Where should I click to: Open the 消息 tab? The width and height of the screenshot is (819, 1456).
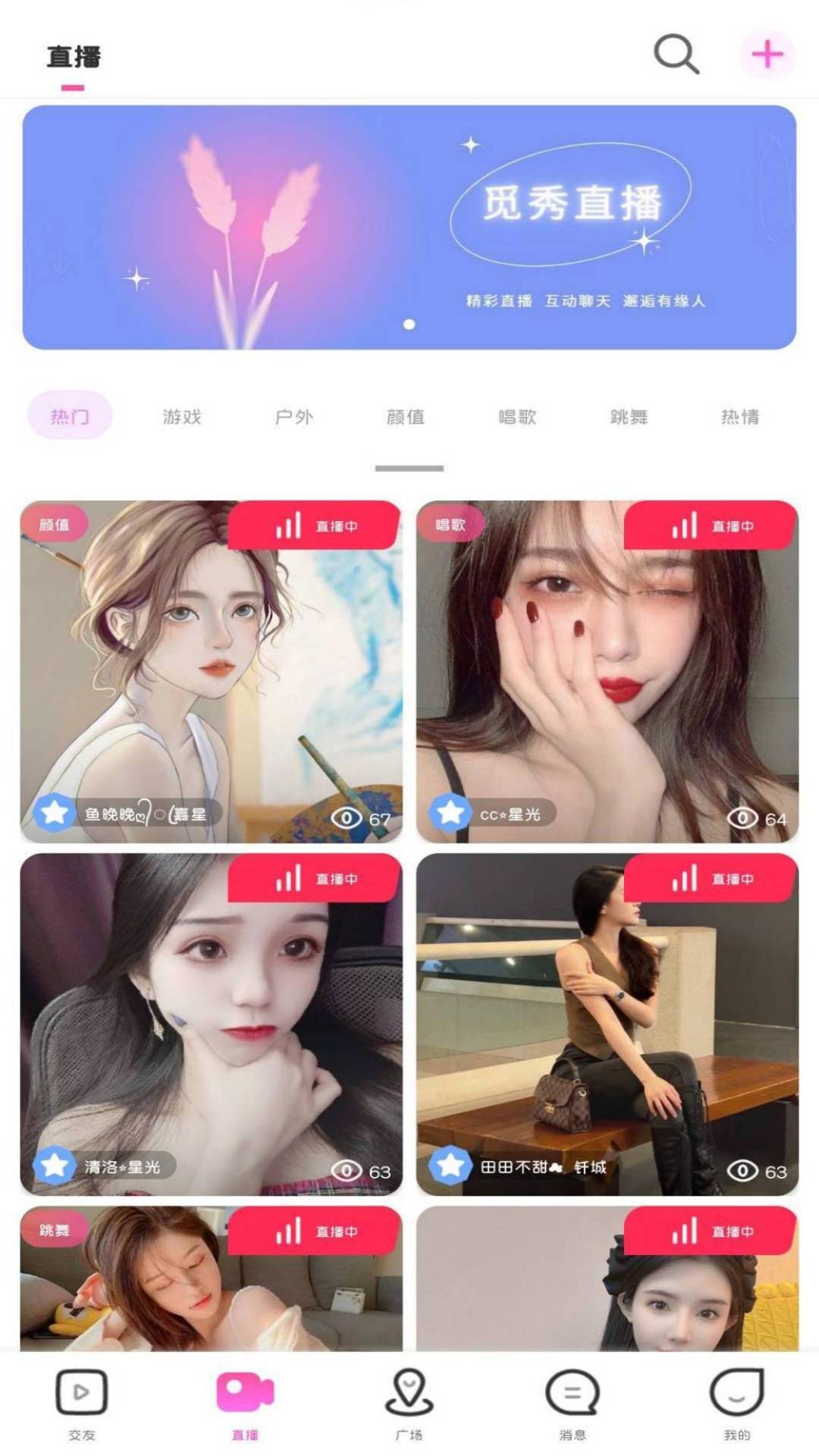(572, 1403)
